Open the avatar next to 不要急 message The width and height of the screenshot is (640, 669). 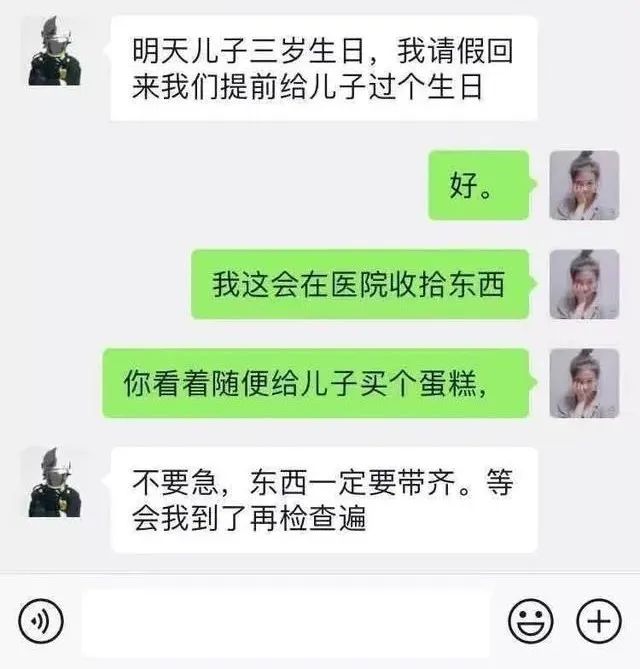(x=54, y=482)
